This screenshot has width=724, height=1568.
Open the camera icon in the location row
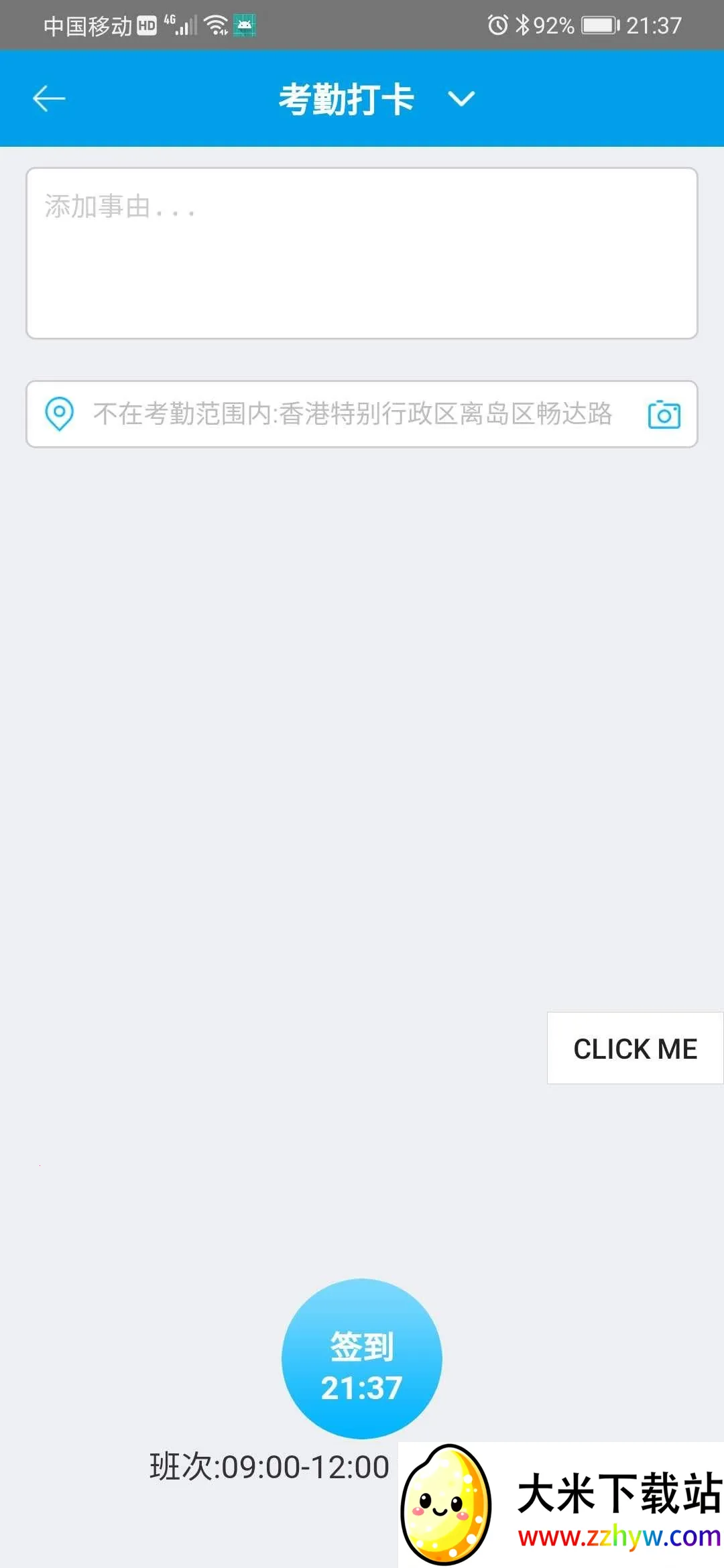point(664,414)
